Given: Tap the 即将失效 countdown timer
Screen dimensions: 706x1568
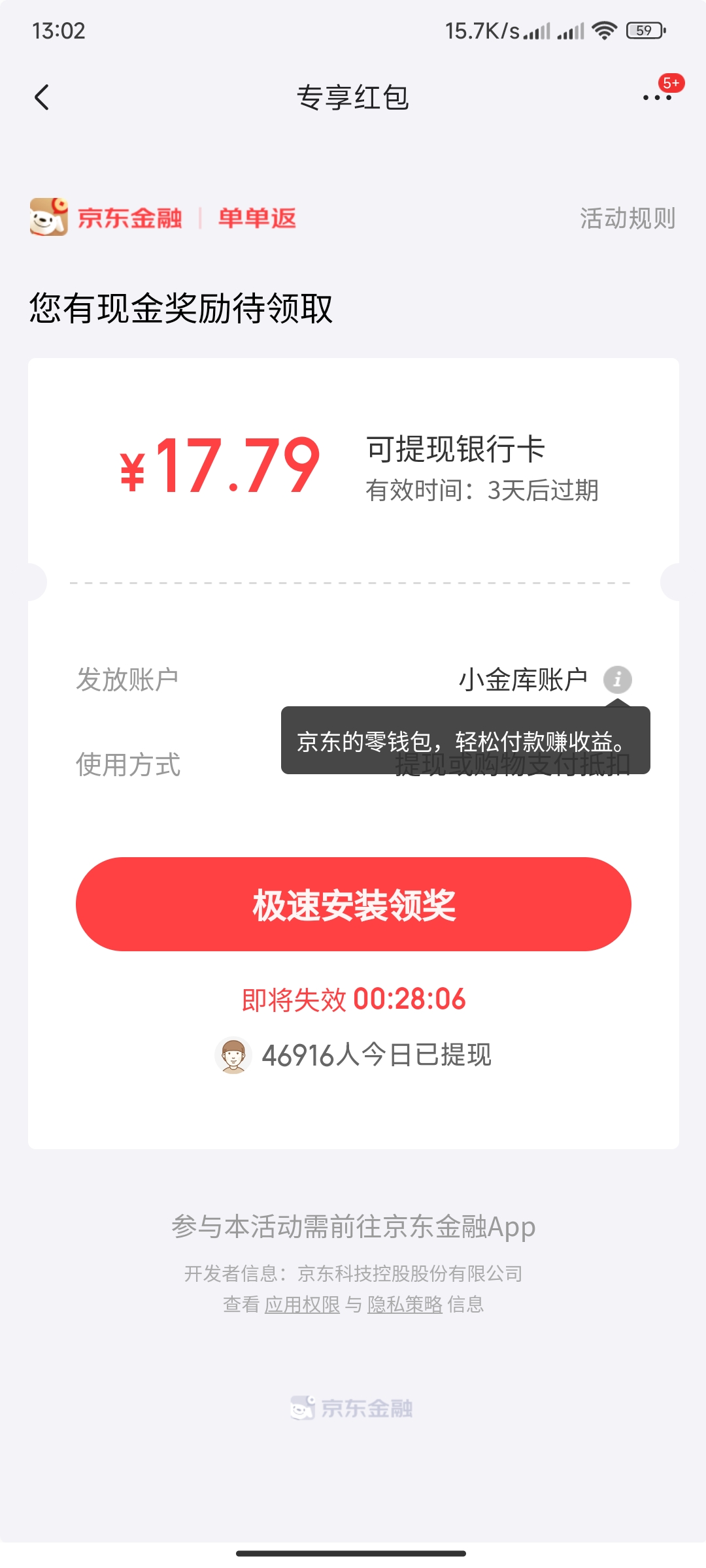Looking at the screenshot, I should (x=353, y=998).
